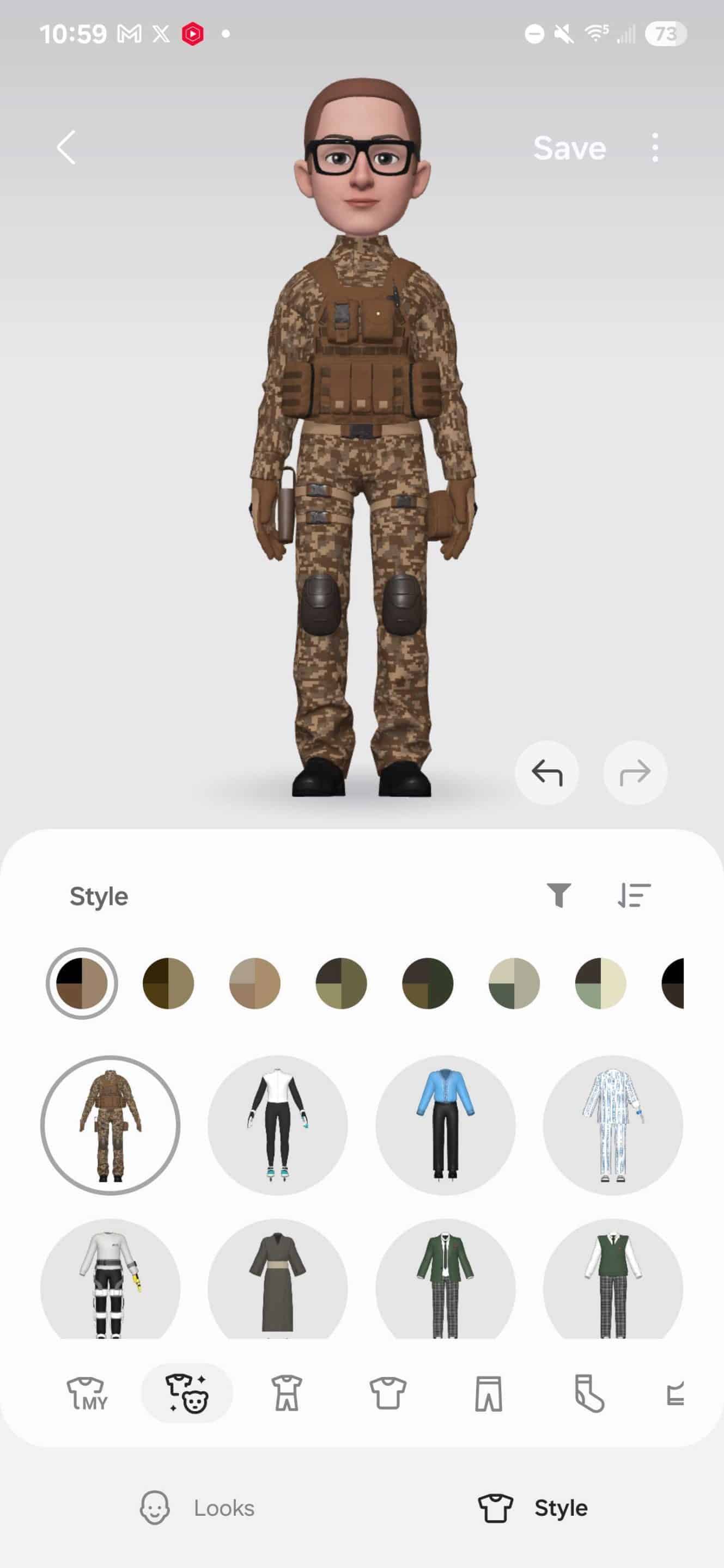Select the sage and cream color swatch
This screenshot has width=724, height=1568.
600,983
